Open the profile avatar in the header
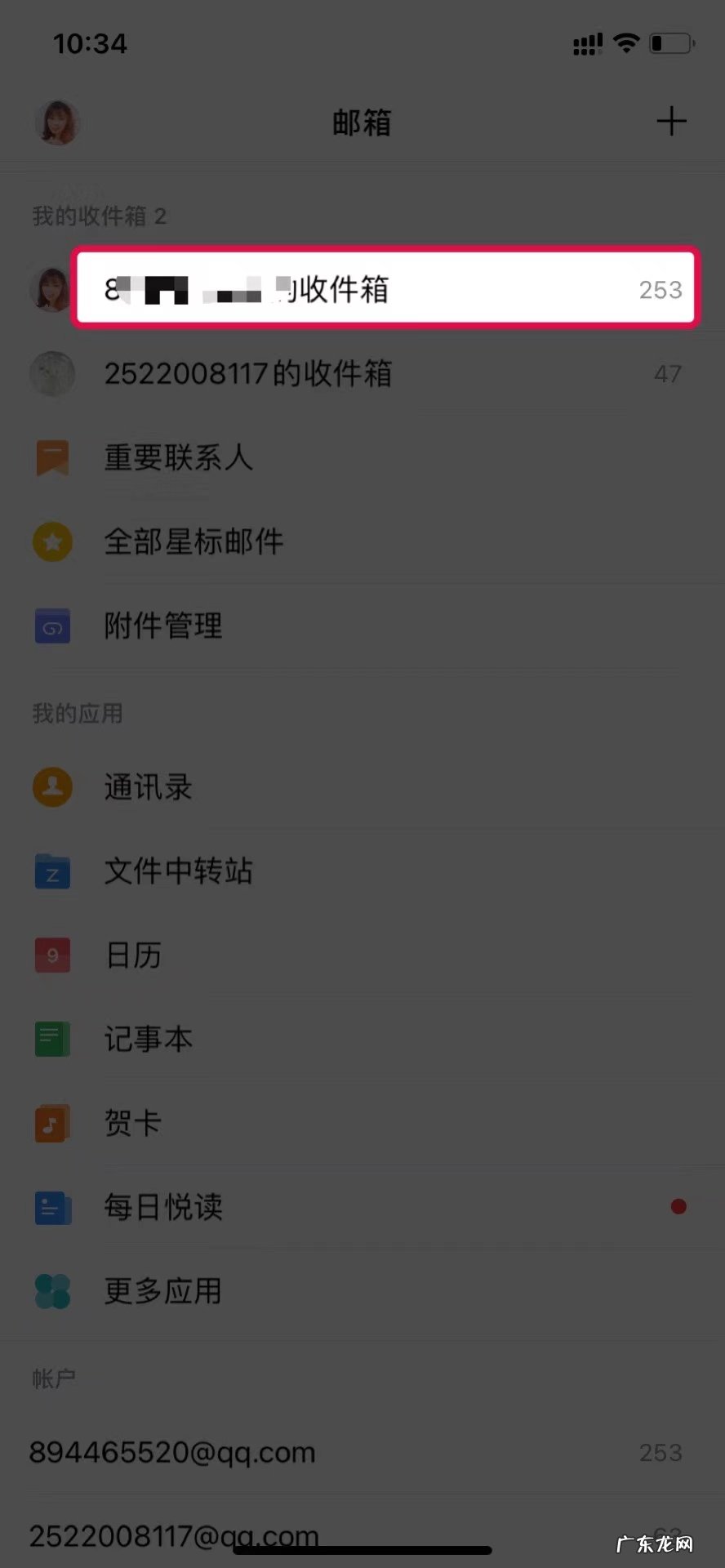Screen dimensions: 725x1568 [57, 123]
